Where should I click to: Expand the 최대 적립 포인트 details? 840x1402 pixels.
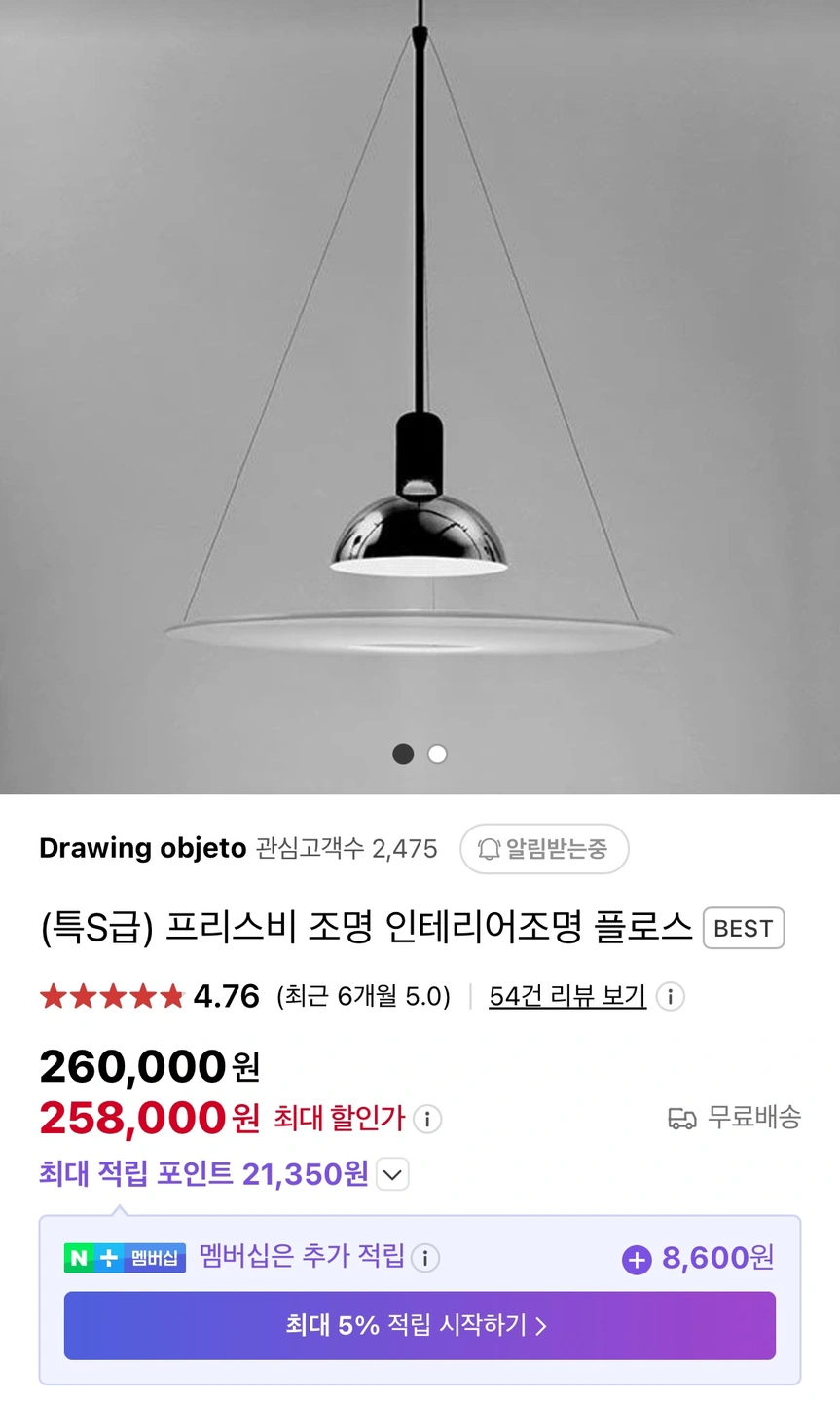[x=392, y=1175]
